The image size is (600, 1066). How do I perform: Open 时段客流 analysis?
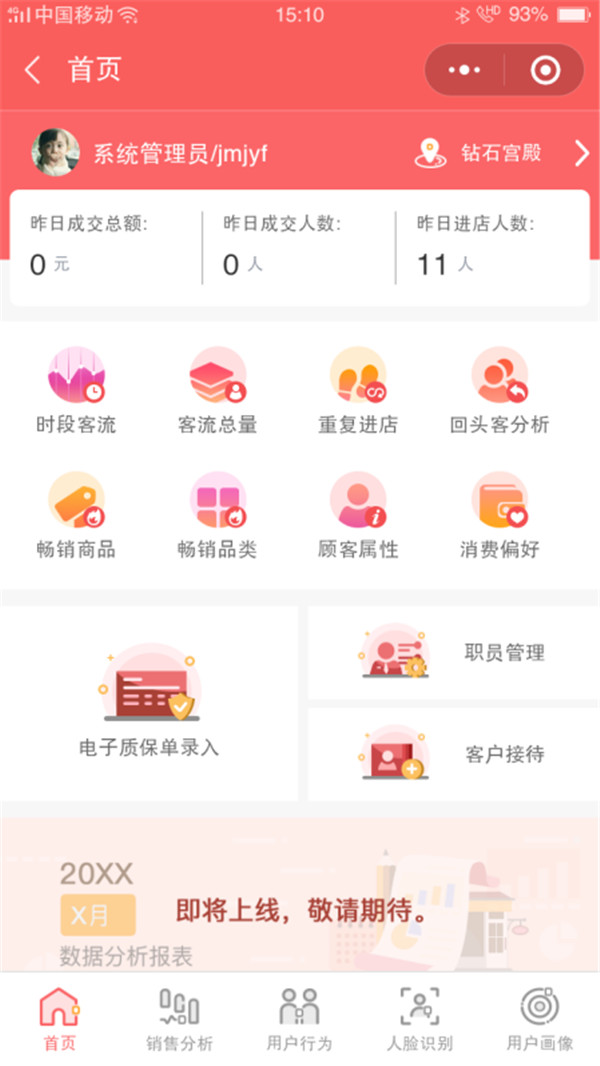pyautogui.click(x=76, y=390)
